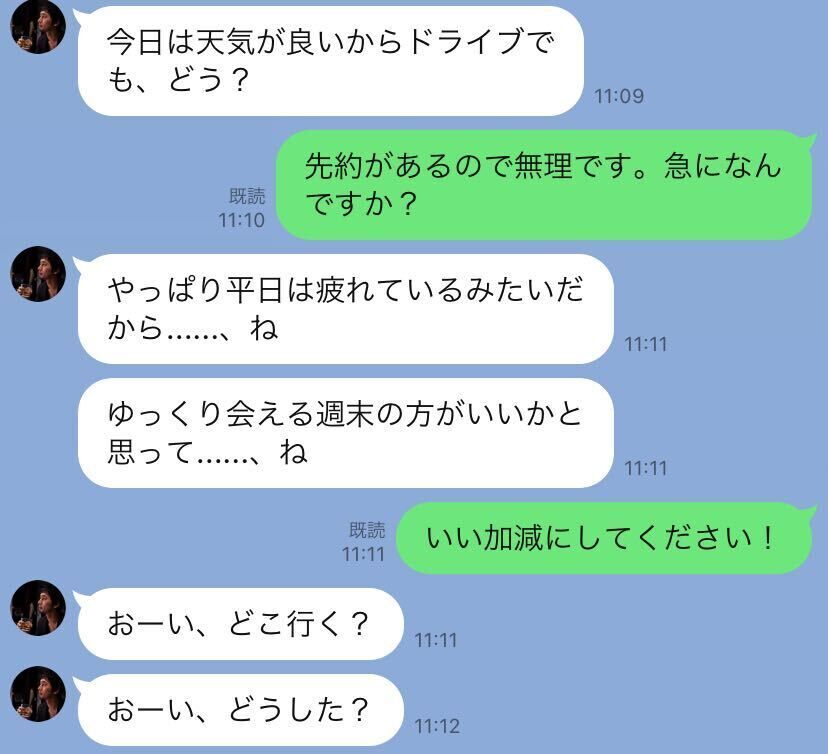Open avatar beside おーい、どうした？ message
Viewport: 828px width, 754px height.
point(38,693)
